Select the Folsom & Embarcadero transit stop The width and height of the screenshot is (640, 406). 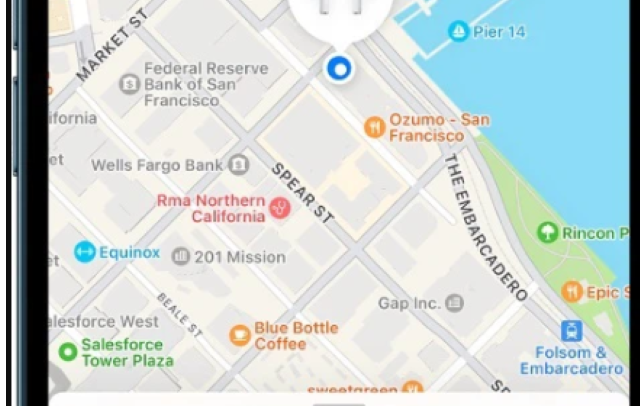click(x=571, y=331)
